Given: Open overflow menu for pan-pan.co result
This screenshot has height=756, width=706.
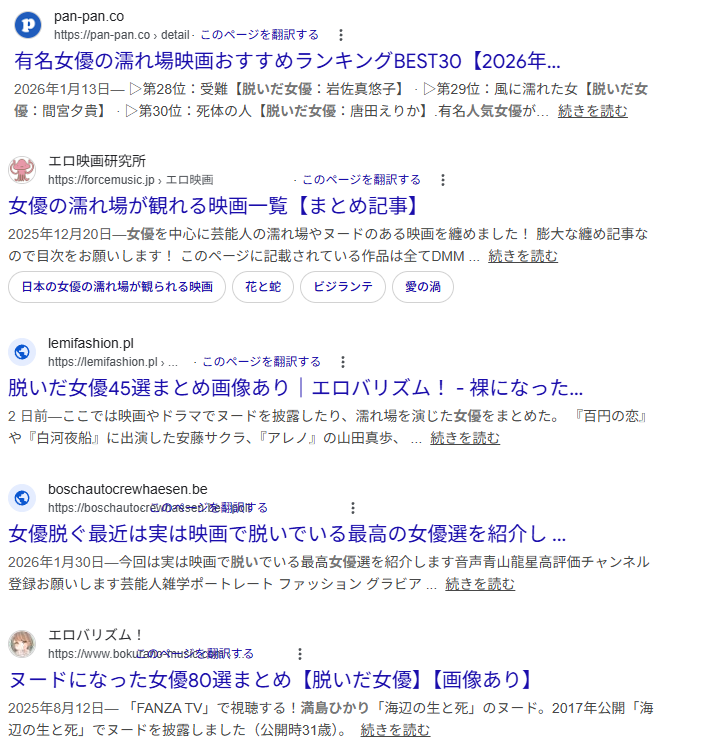Looking at the screenshot, I should coord(341,34).
